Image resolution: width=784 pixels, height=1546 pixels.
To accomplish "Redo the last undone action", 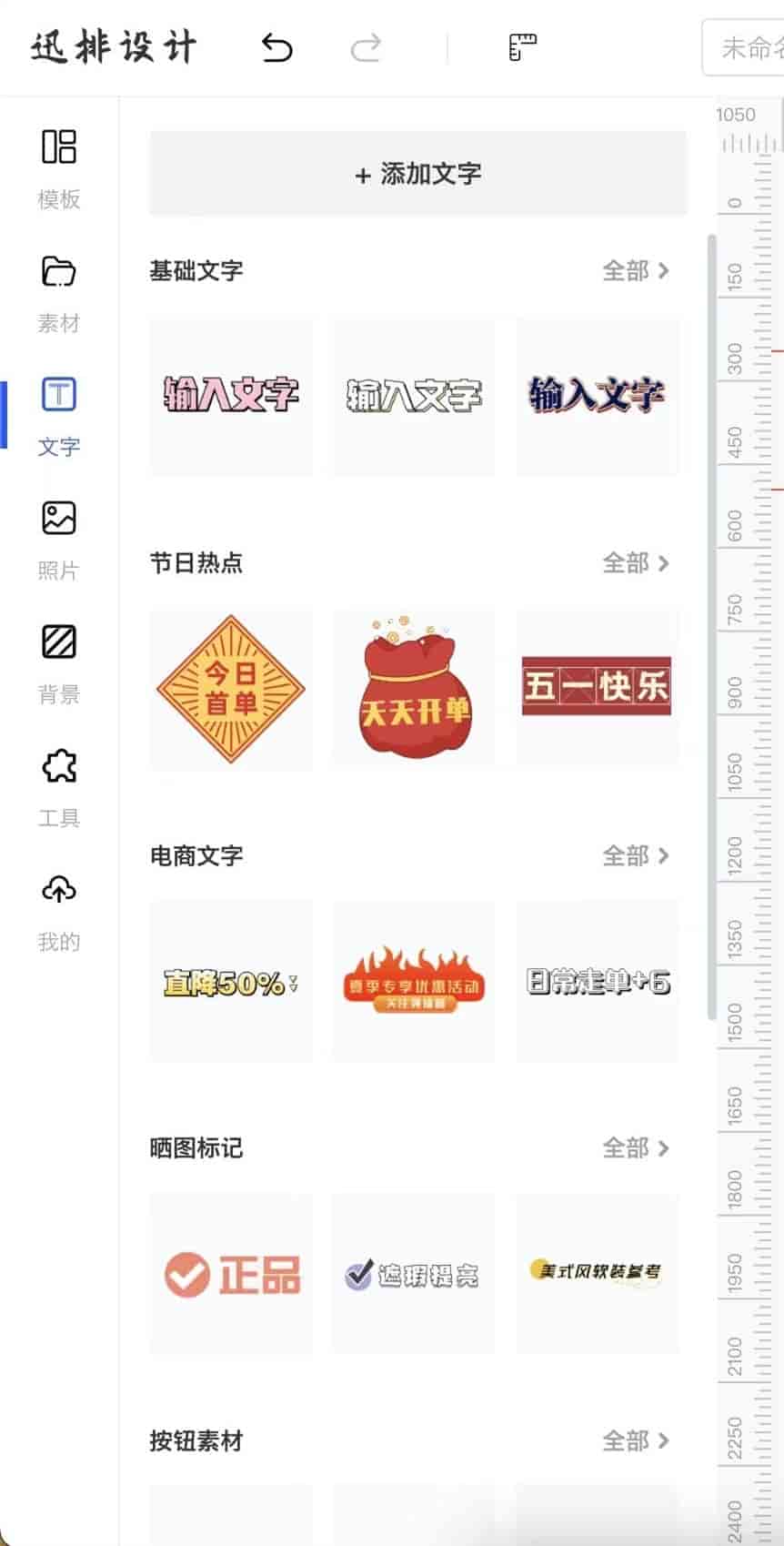I will pos(366,47).
